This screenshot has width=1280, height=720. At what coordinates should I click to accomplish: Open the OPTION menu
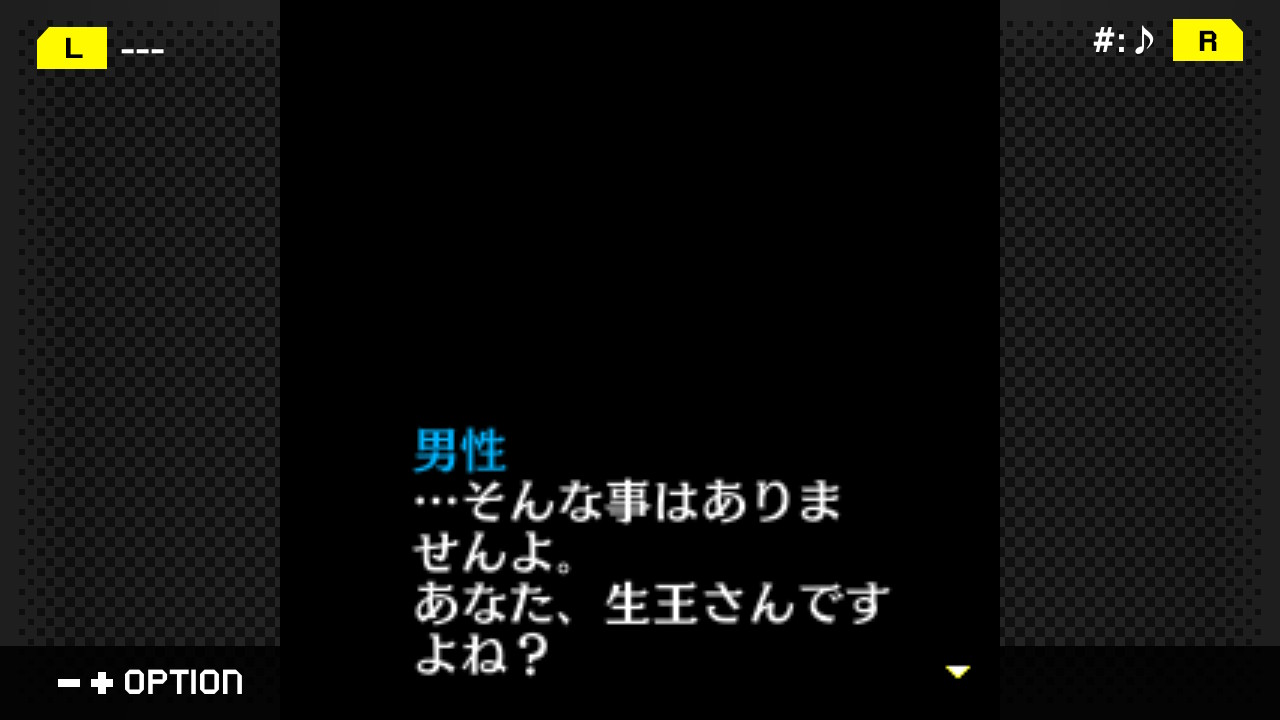tap(150, 683)
